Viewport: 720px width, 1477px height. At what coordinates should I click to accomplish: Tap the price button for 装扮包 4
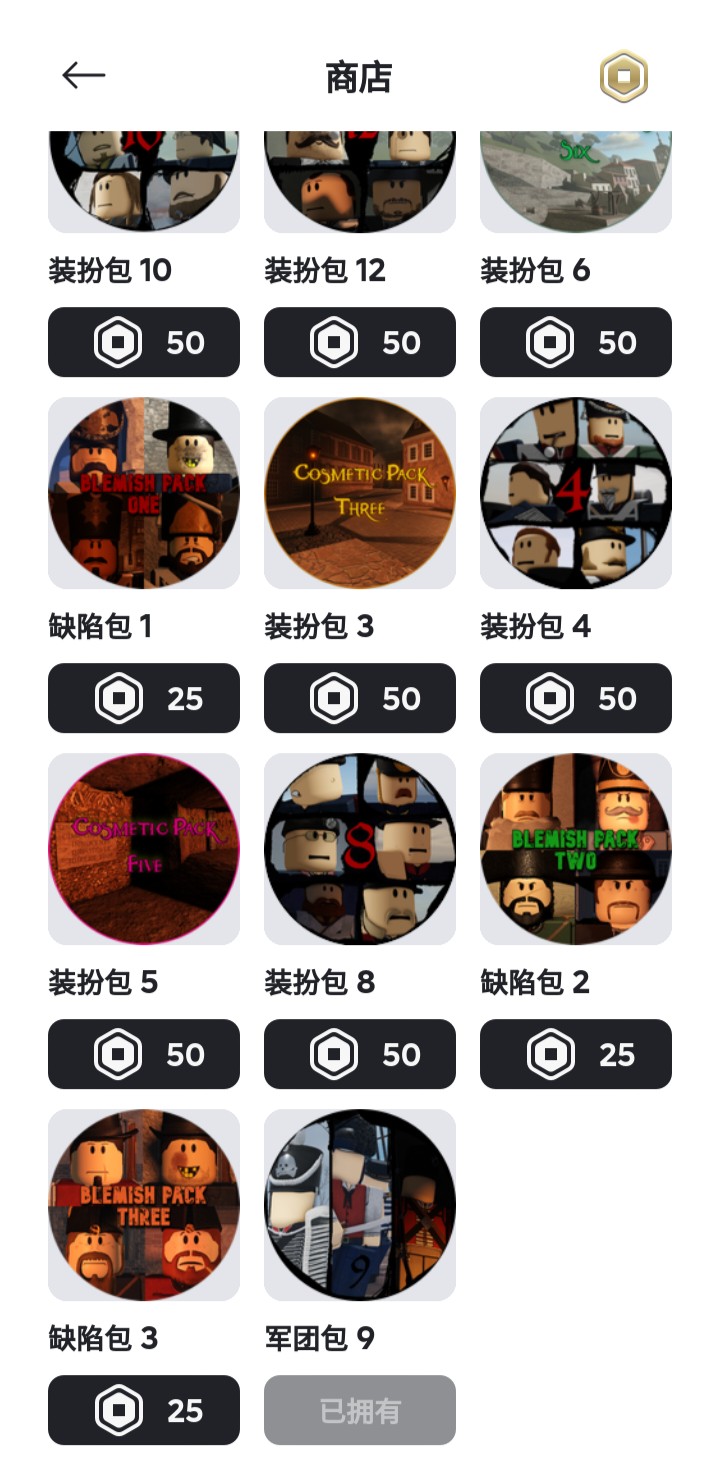pyautogui.click(x=576, y=698)
